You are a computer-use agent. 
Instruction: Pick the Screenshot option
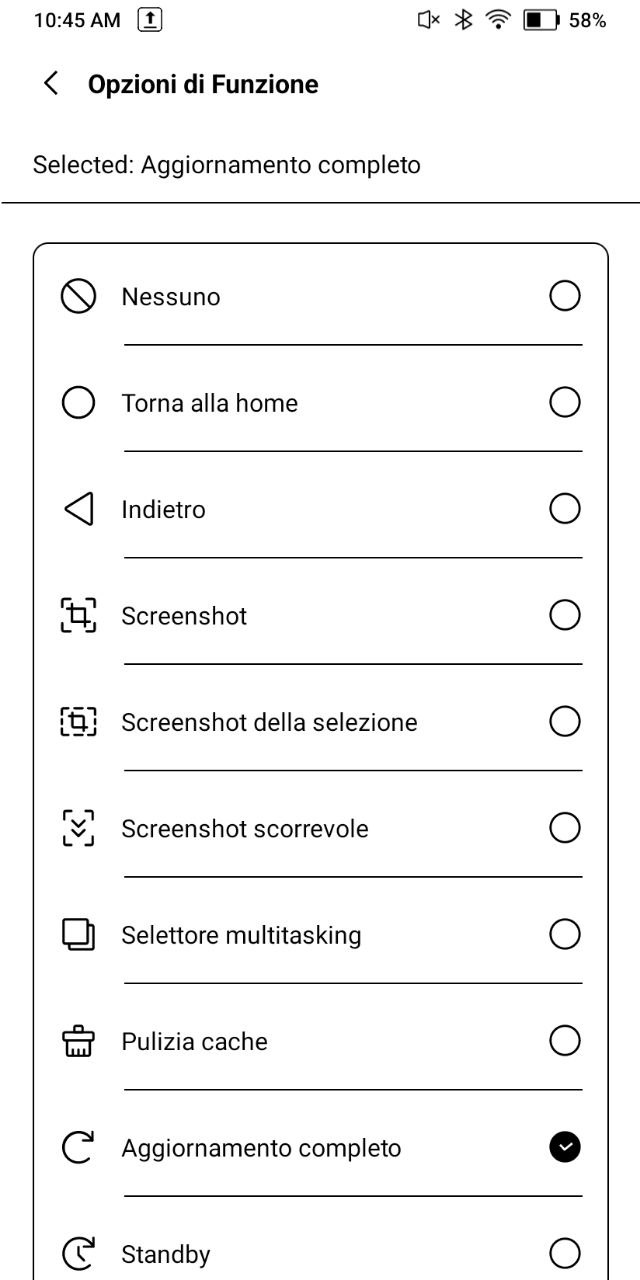click(x=320, y=615)
